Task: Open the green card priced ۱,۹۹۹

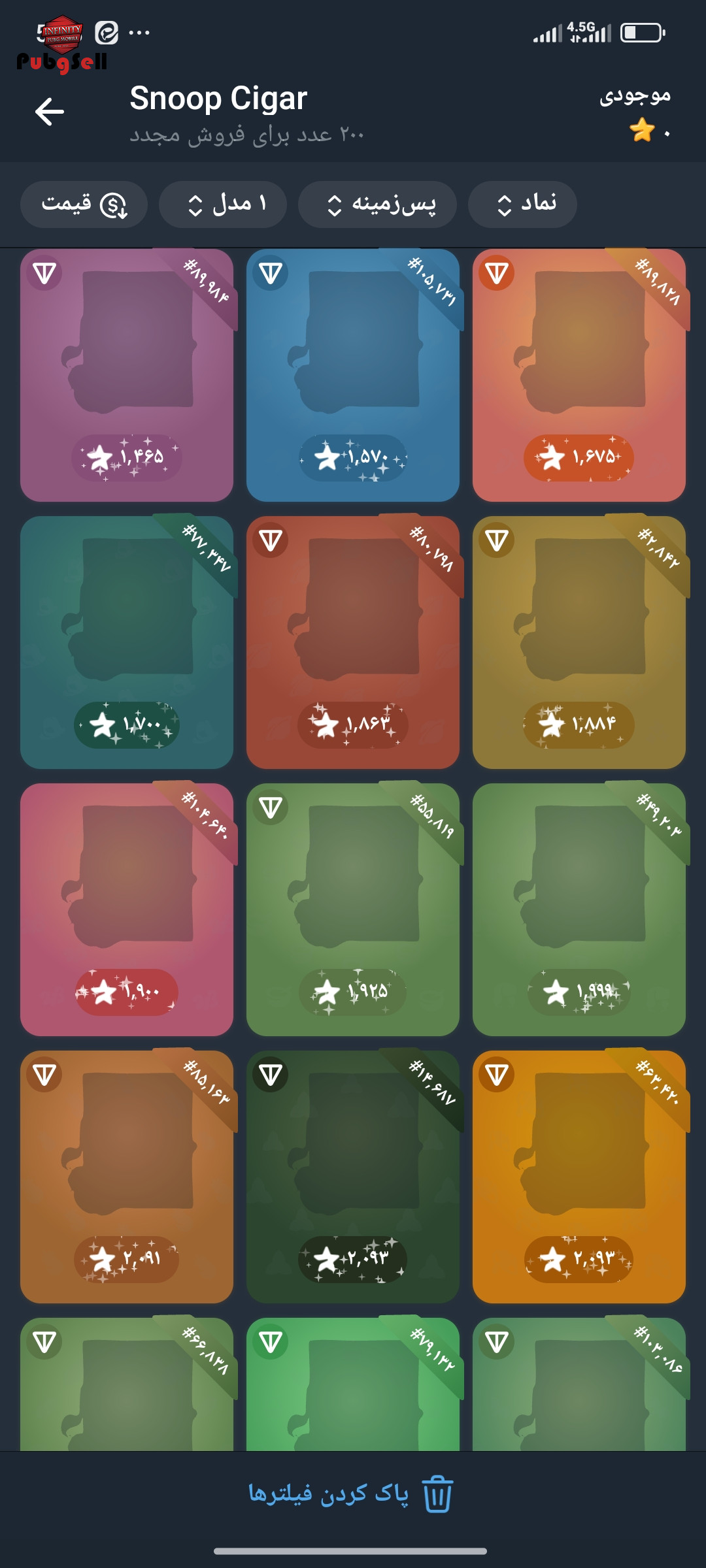Action: tap(579, 909)
